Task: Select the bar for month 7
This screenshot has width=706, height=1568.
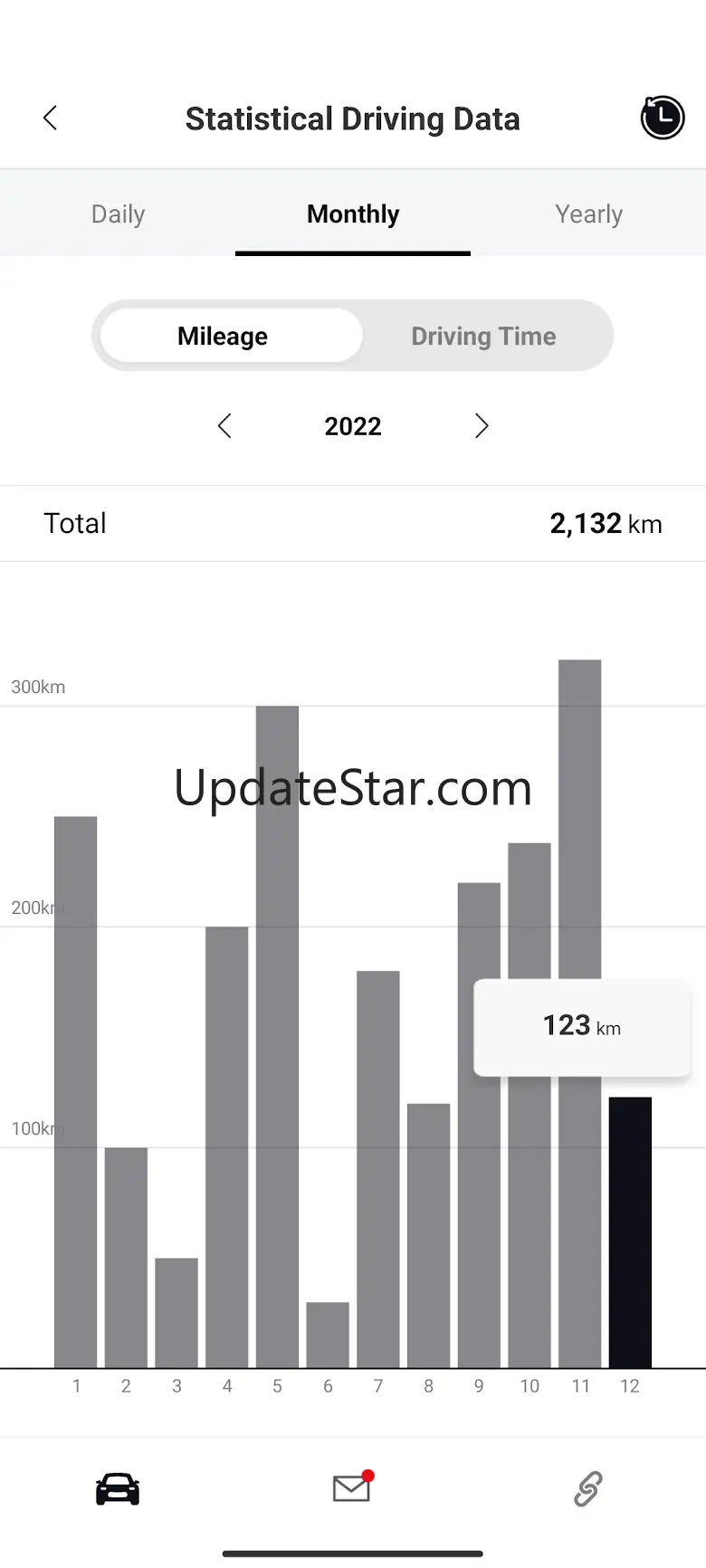Action: pyautogui.click(x=378, y=1167)
